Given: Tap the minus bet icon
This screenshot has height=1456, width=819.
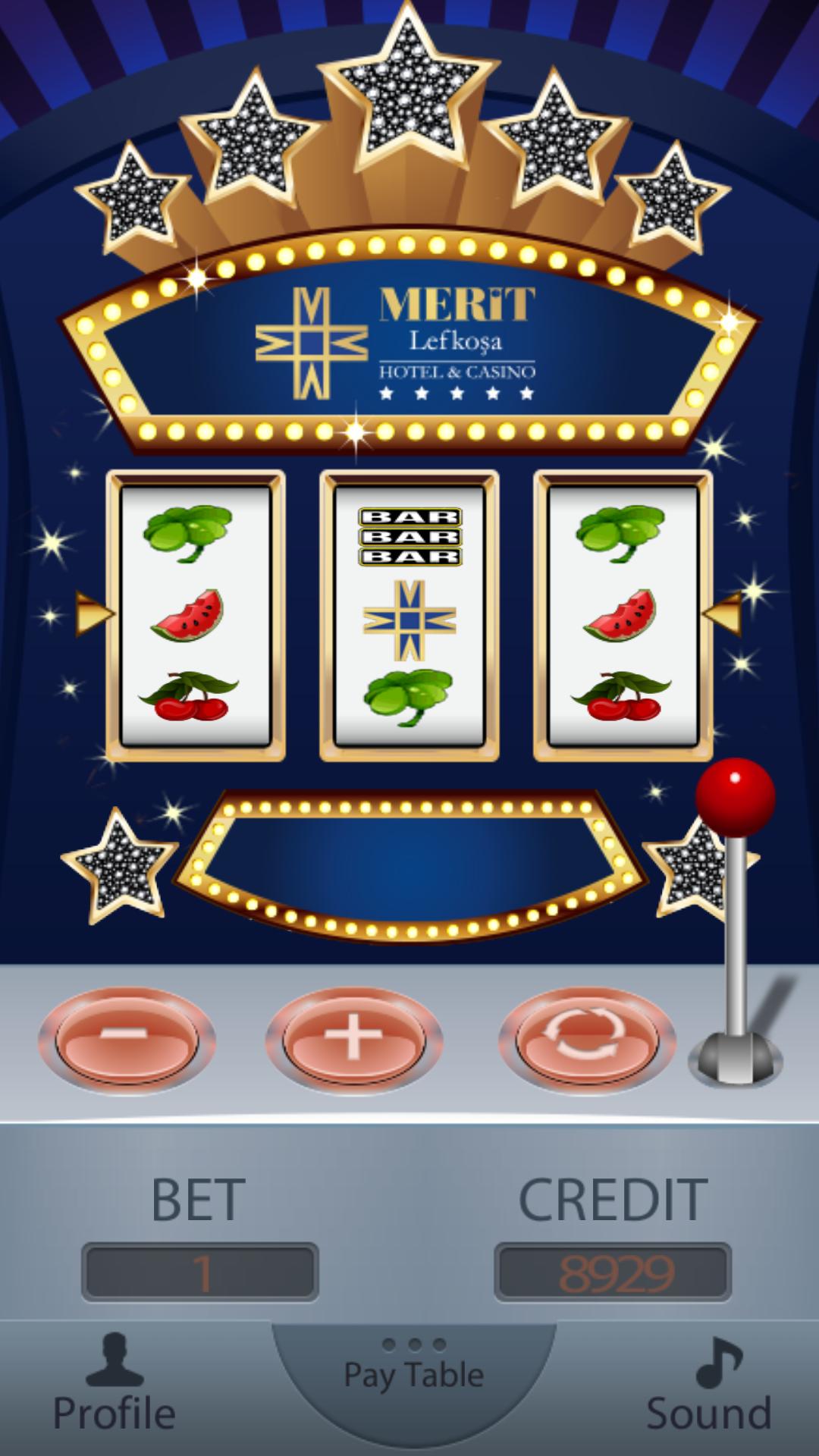Looking at the screenshot, I should [x=129, y=1033].
